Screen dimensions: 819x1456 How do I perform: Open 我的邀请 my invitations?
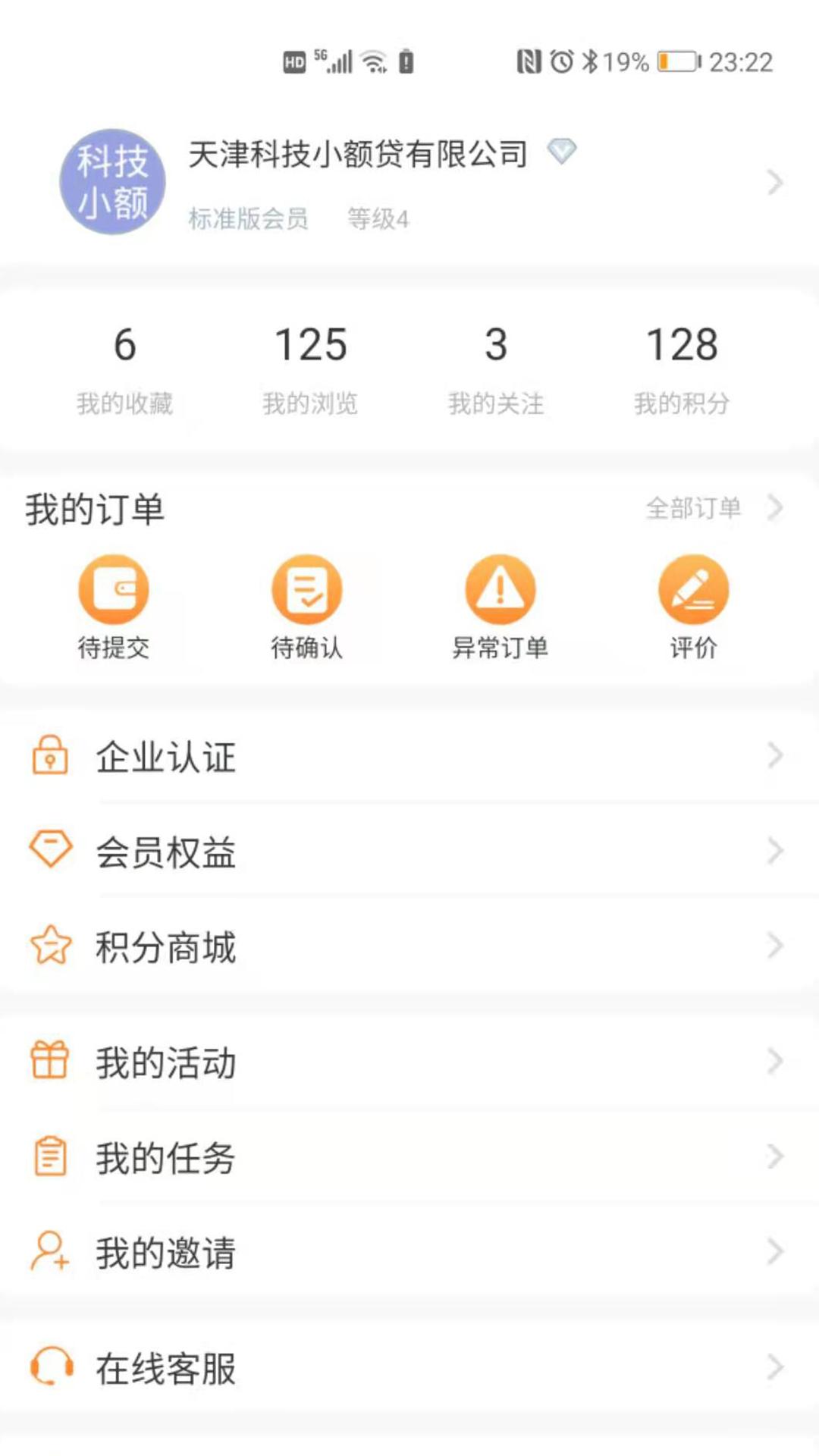tap(409, 1251)
